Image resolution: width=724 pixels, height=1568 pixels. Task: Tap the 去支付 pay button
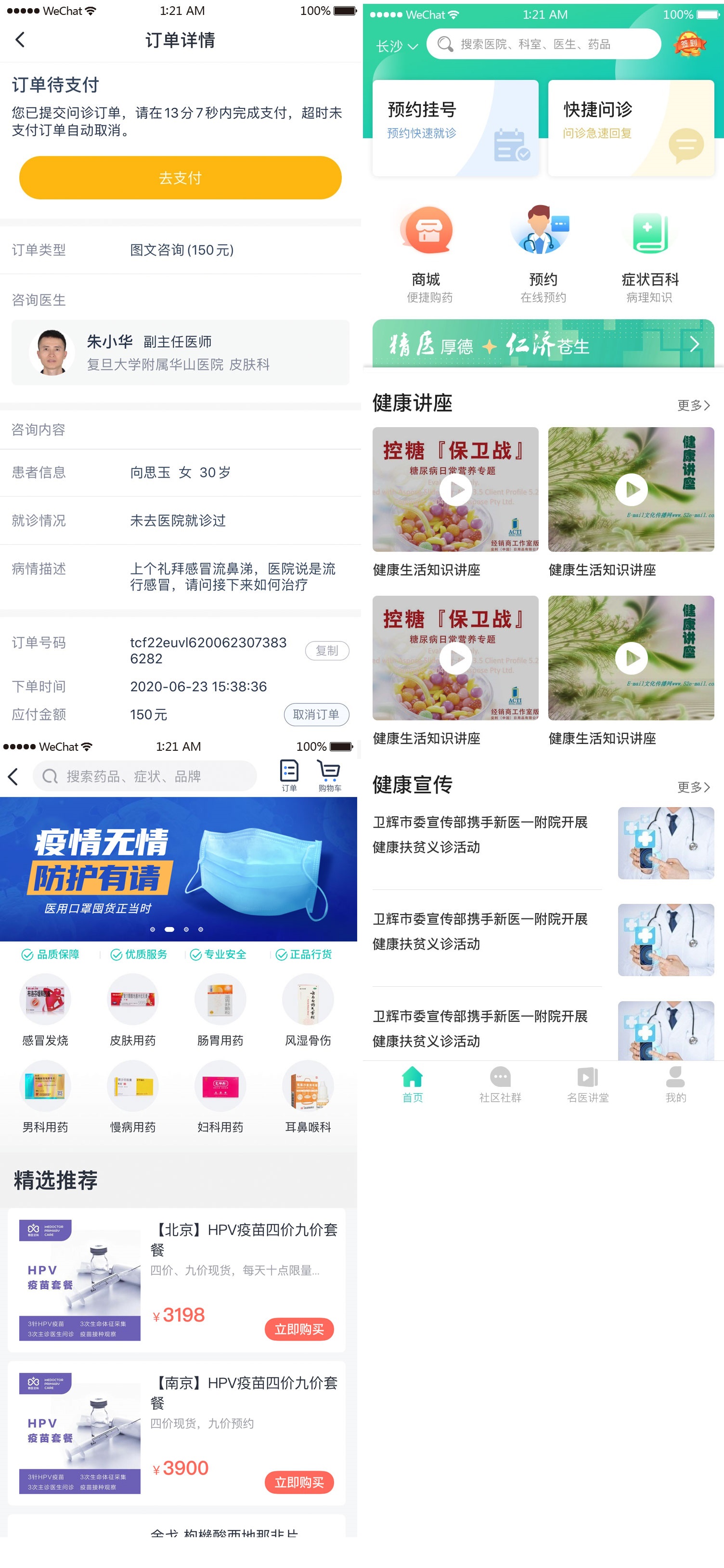point(180,178)
